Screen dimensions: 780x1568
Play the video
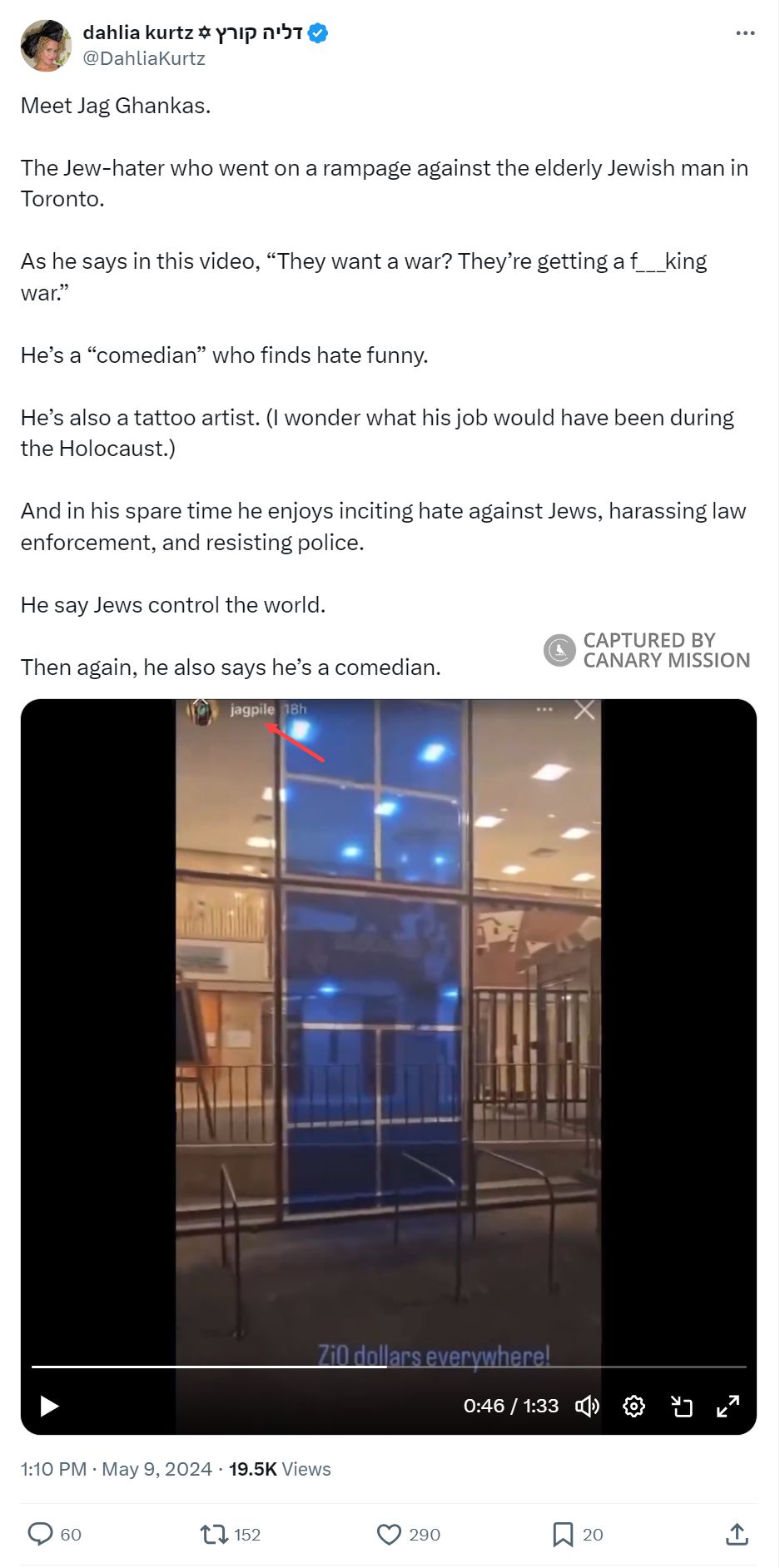(x=49, y=1406)
